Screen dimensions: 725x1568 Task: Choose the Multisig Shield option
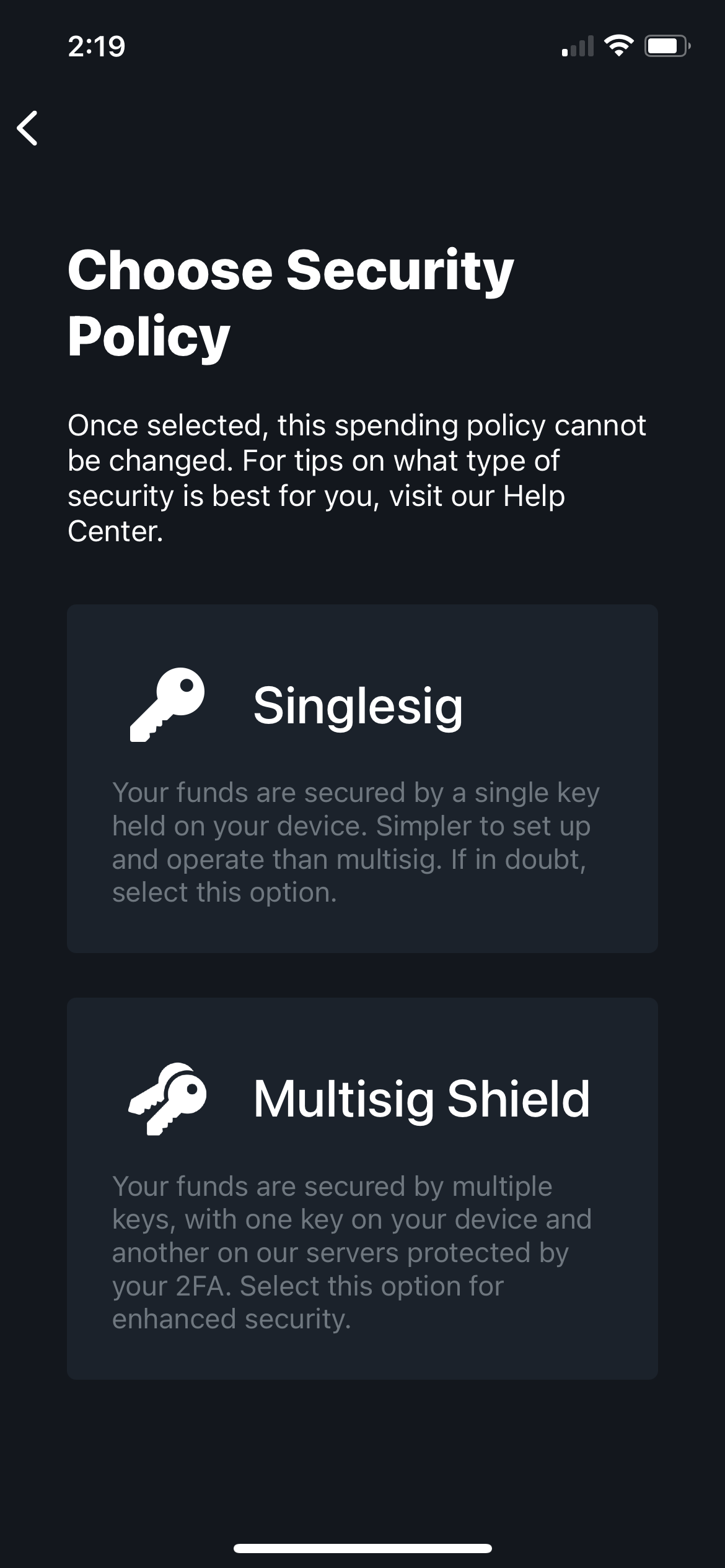point(362,1188)
